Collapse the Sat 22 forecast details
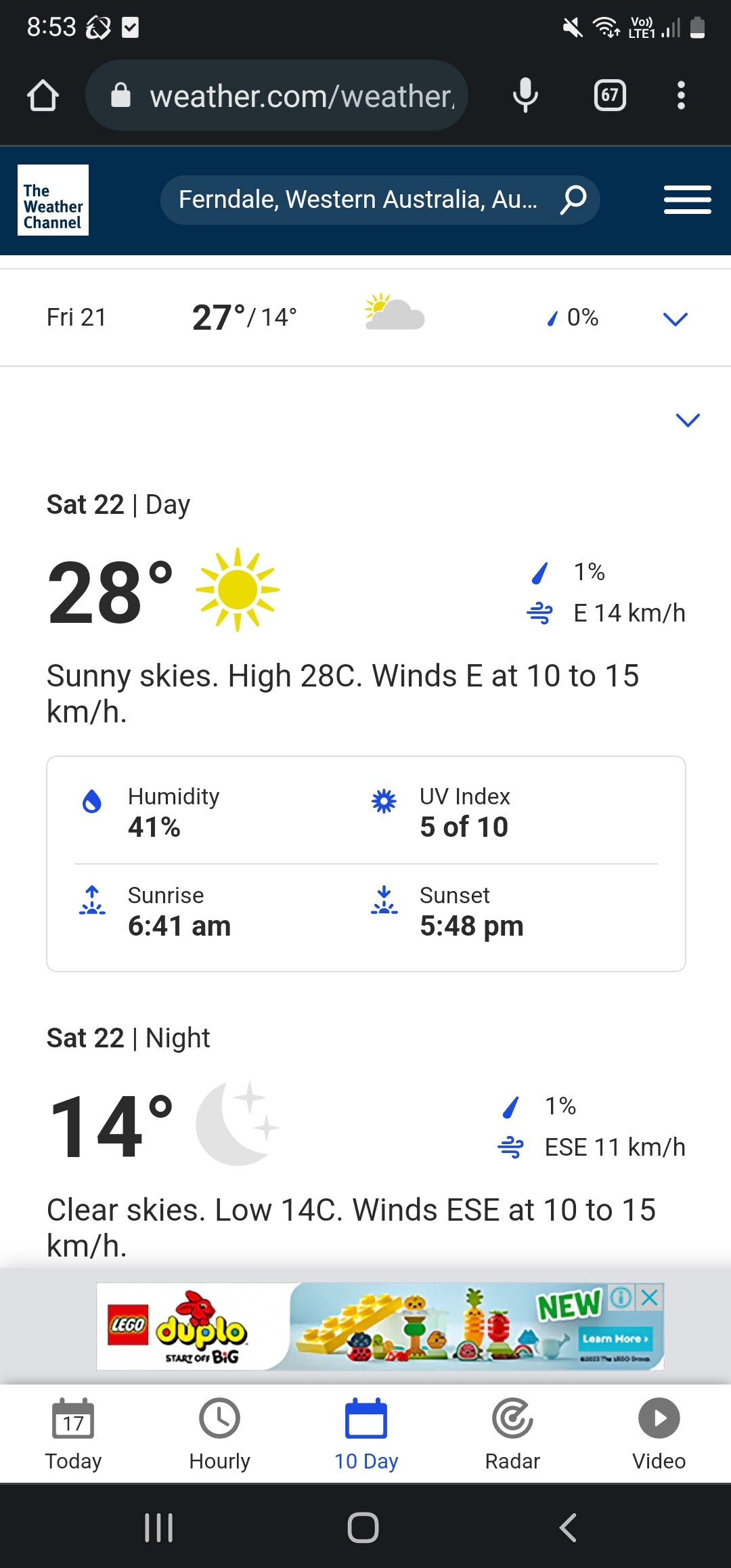This screenshot has height=1568, width=731. click(687, 420)
